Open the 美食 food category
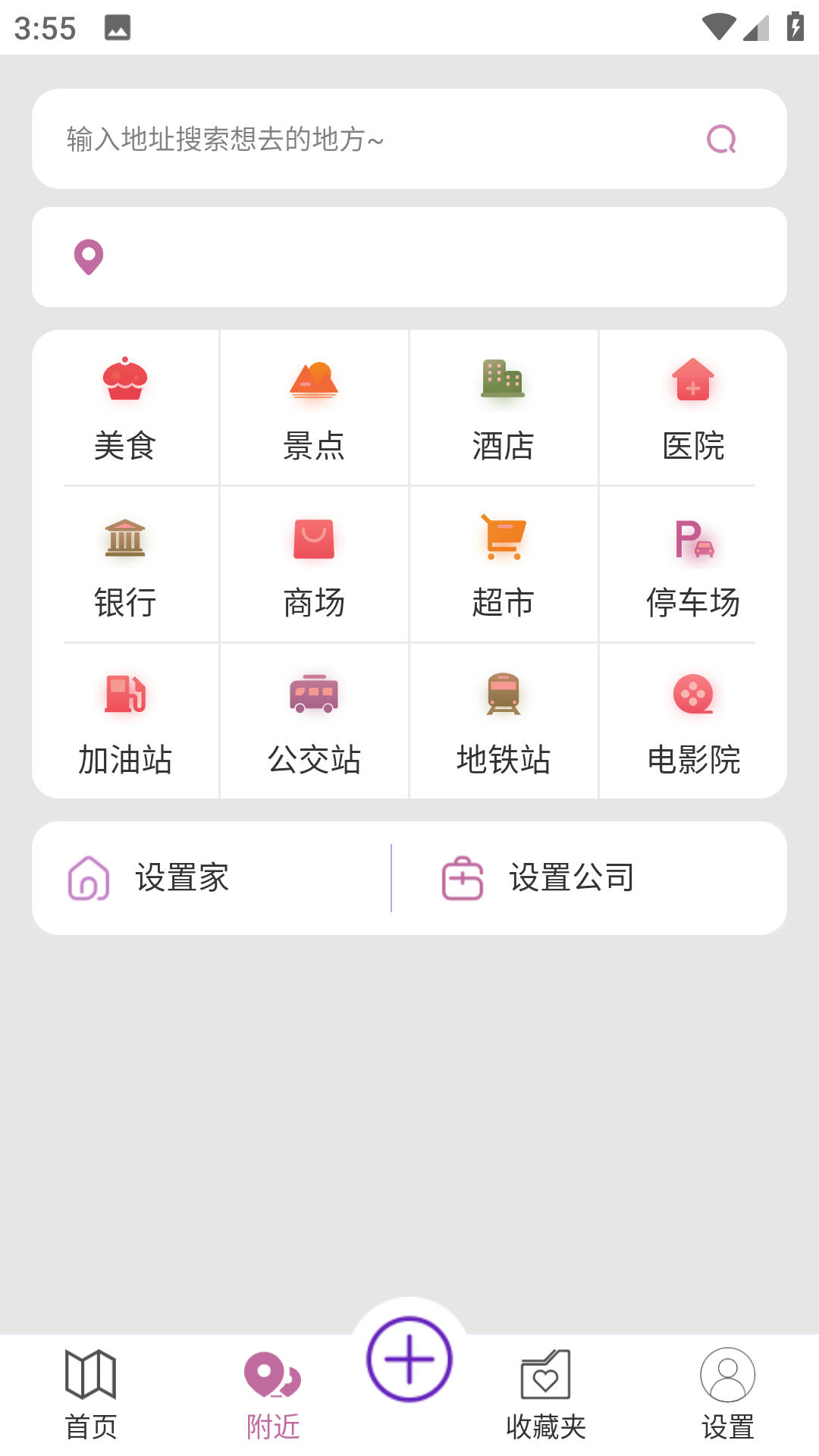 125,409
